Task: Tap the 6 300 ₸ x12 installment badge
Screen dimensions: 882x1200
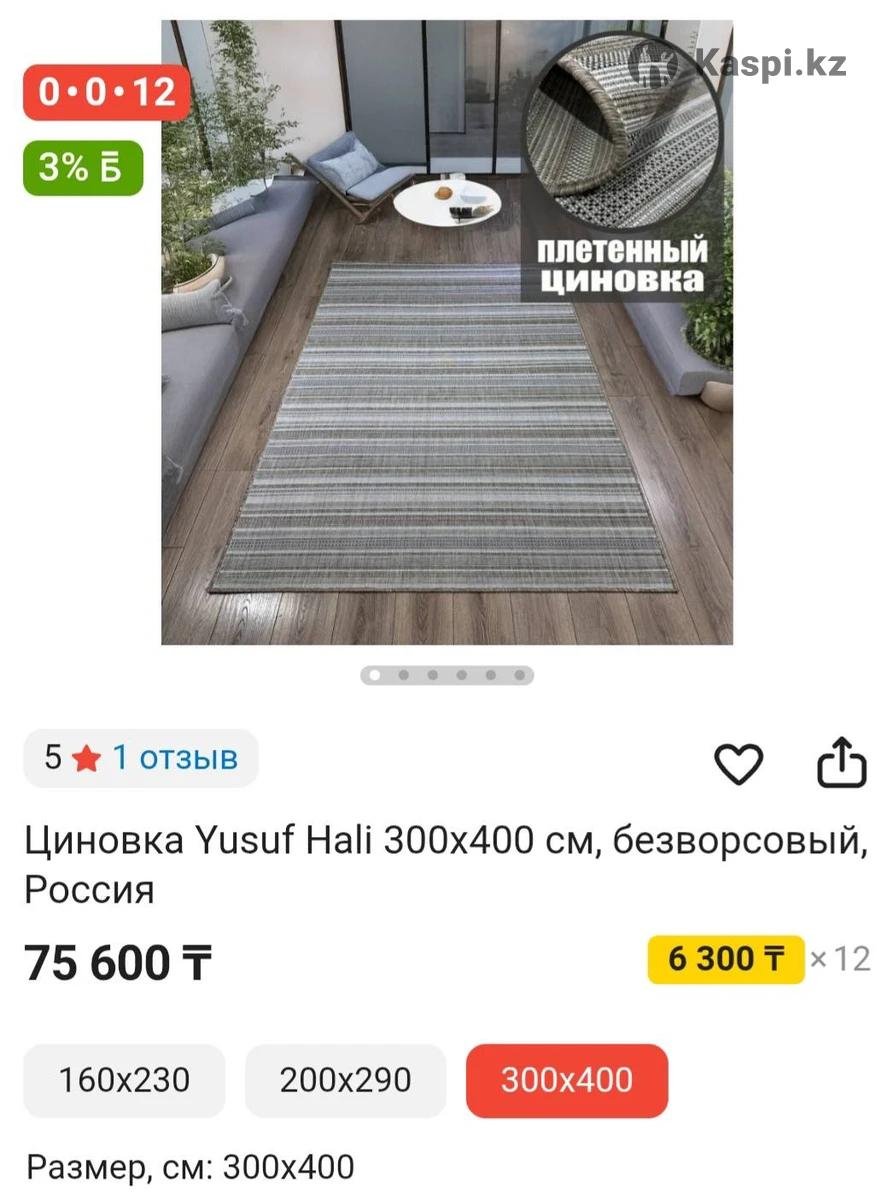Action: pos(726,960)
